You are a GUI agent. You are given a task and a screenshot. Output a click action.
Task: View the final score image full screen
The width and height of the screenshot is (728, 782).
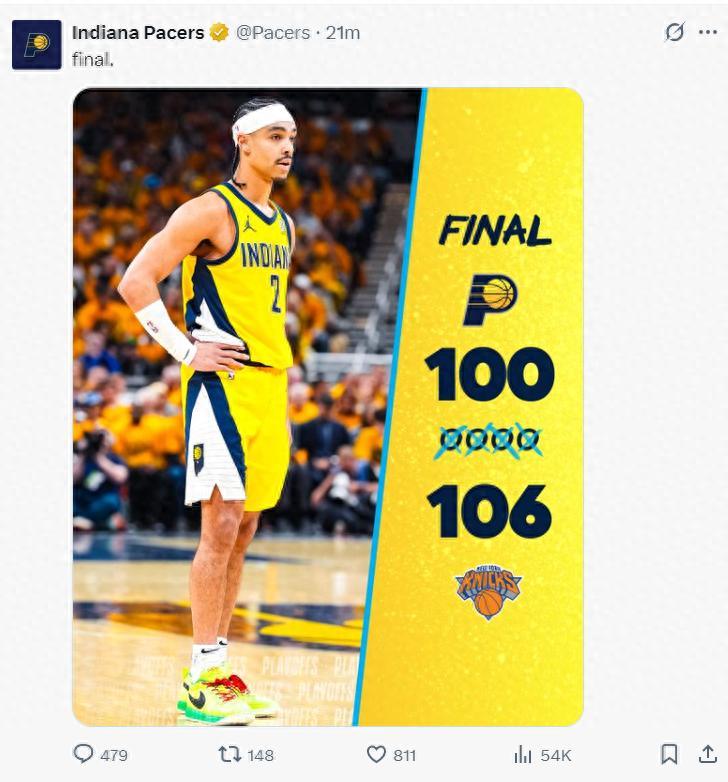[328, 406]
